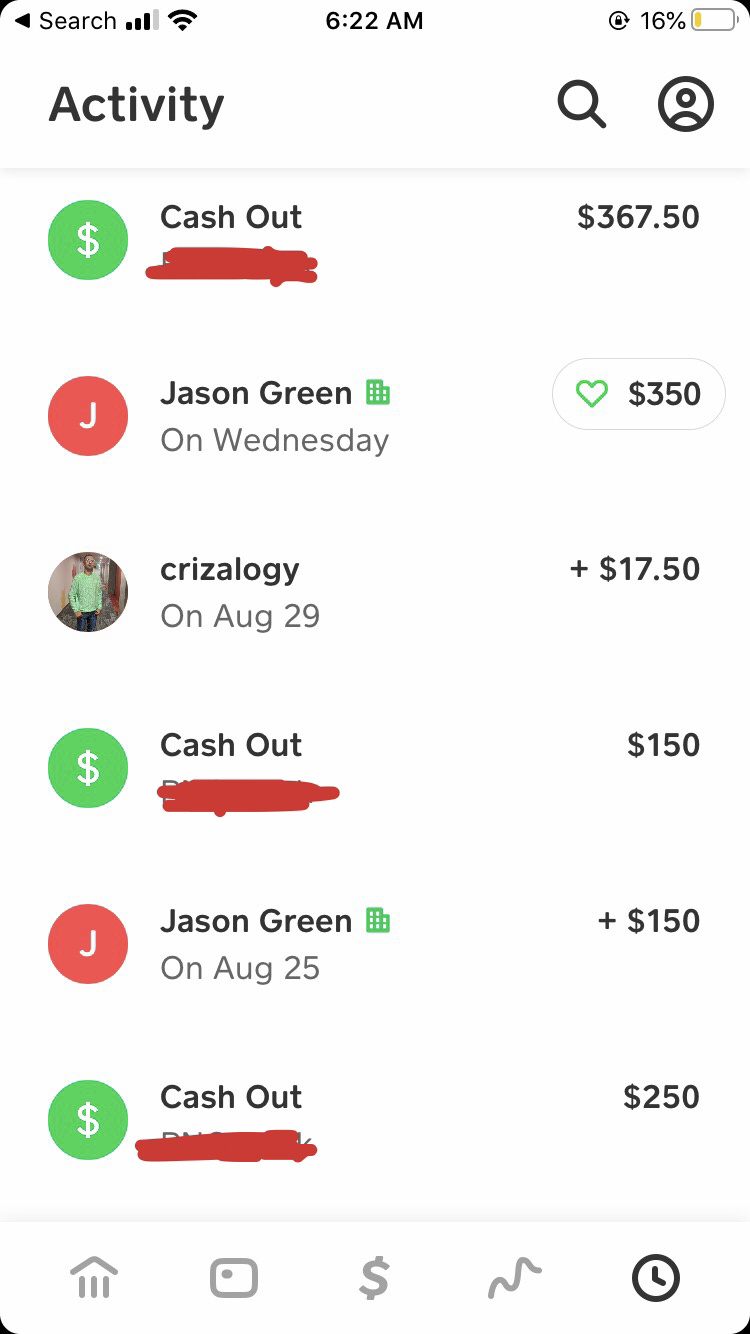The width and height of the screenshot is (750, 1334).
Task: Switch to the Investing tab
Action: point(515,1278)
